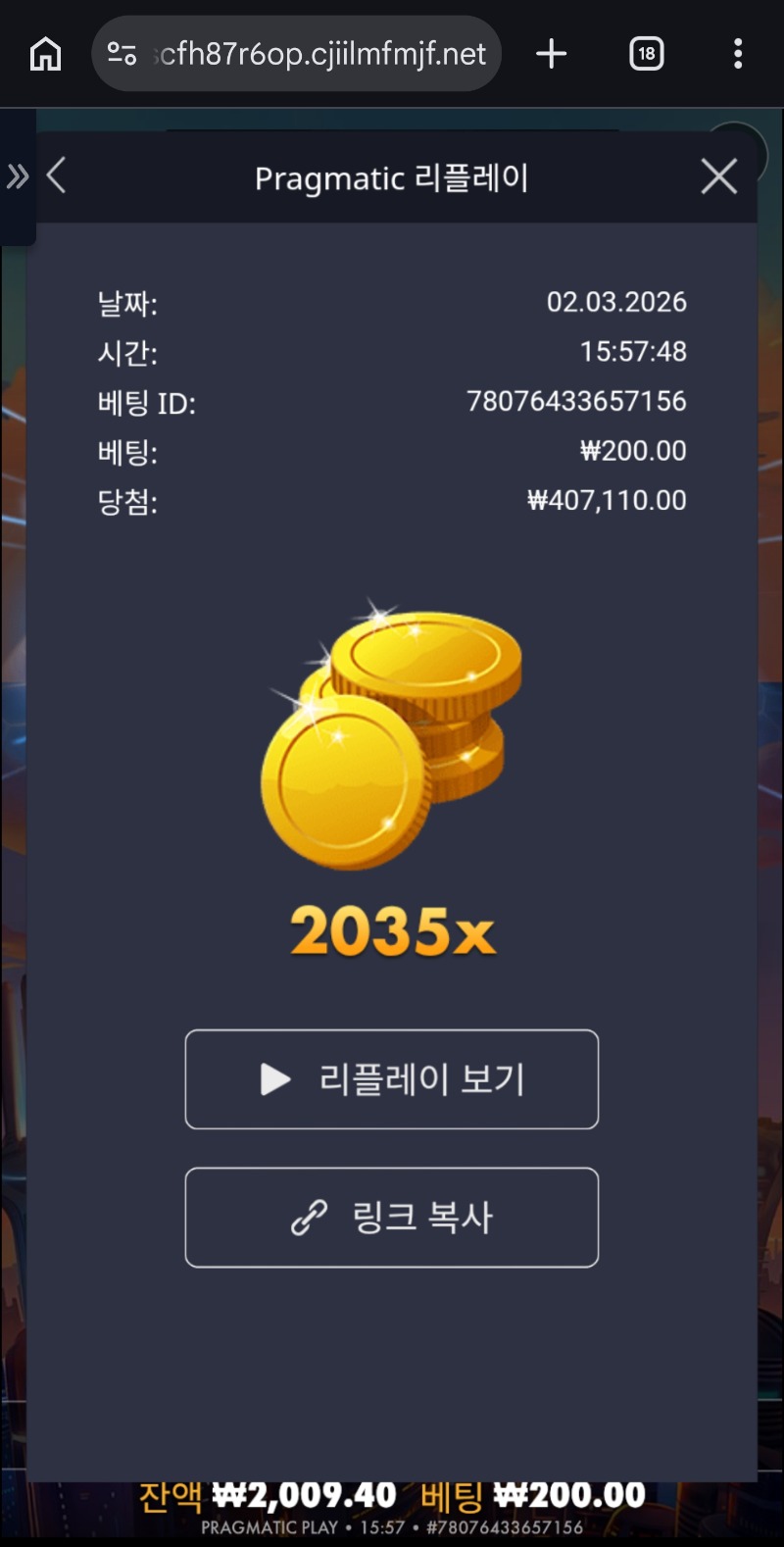Image resolution: width=784 pixels, height=1547 pixels.
Task: Tap 리플레이 보기 to watch the replay
Action: (391, 1078)
